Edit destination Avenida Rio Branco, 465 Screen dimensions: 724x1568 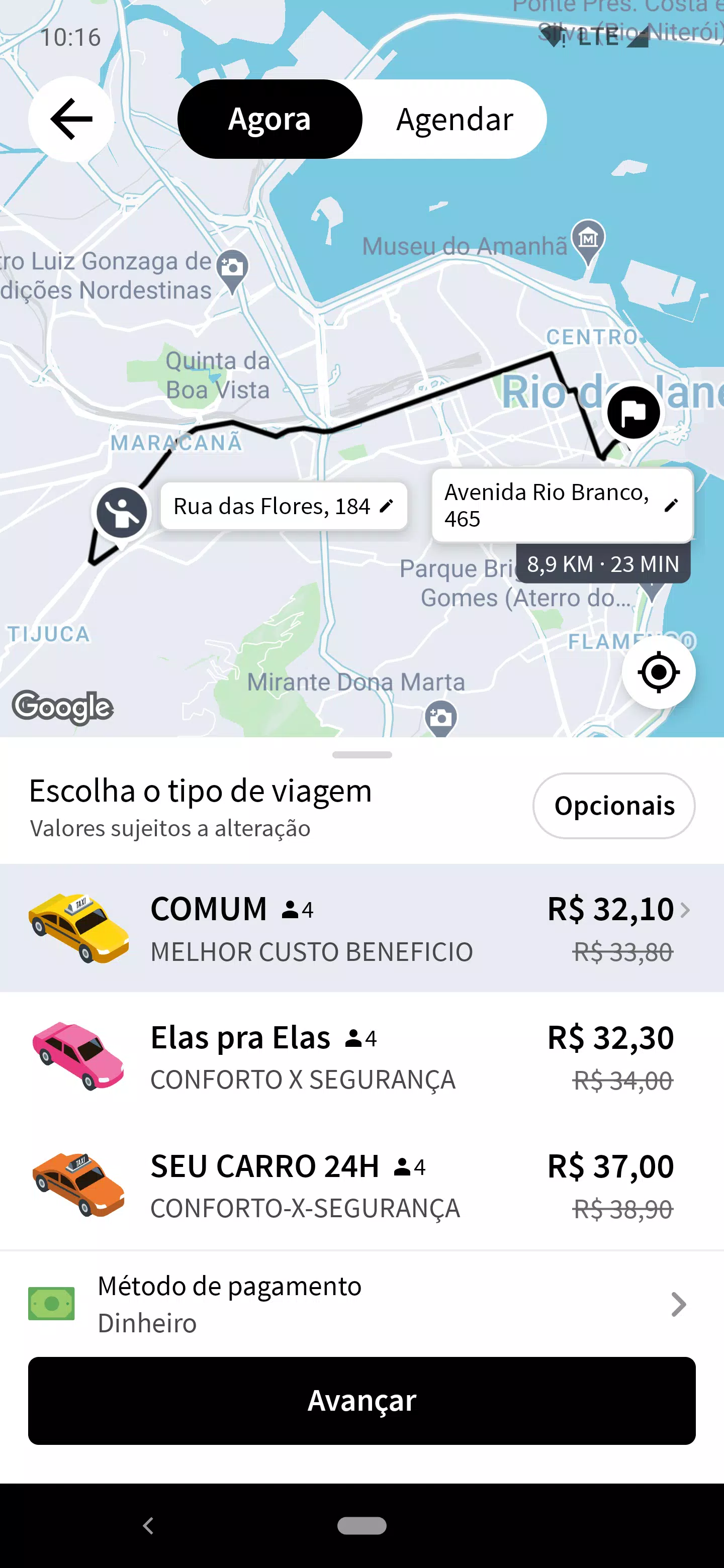pyautogui.click(x=562, y=505)
